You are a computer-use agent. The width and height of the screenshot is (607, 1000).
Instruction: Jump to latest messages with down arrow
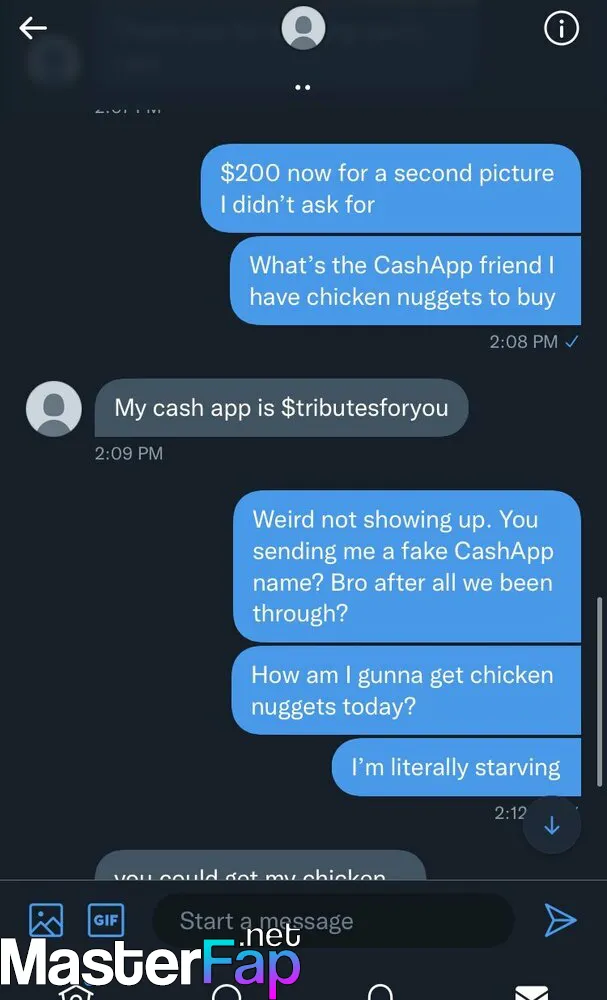[552, 825]
